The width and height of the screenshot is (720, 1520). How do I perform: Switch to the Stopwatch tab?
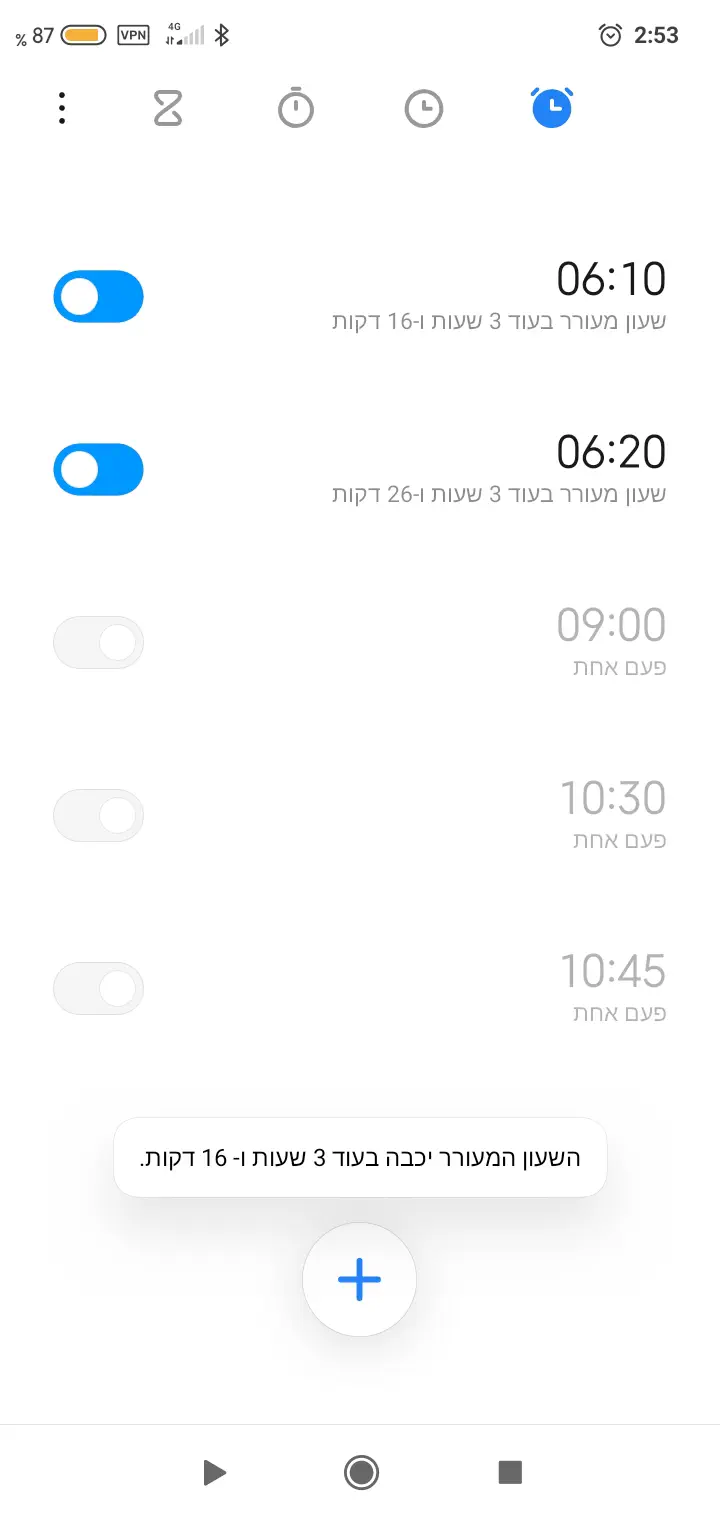pos(296,108)
